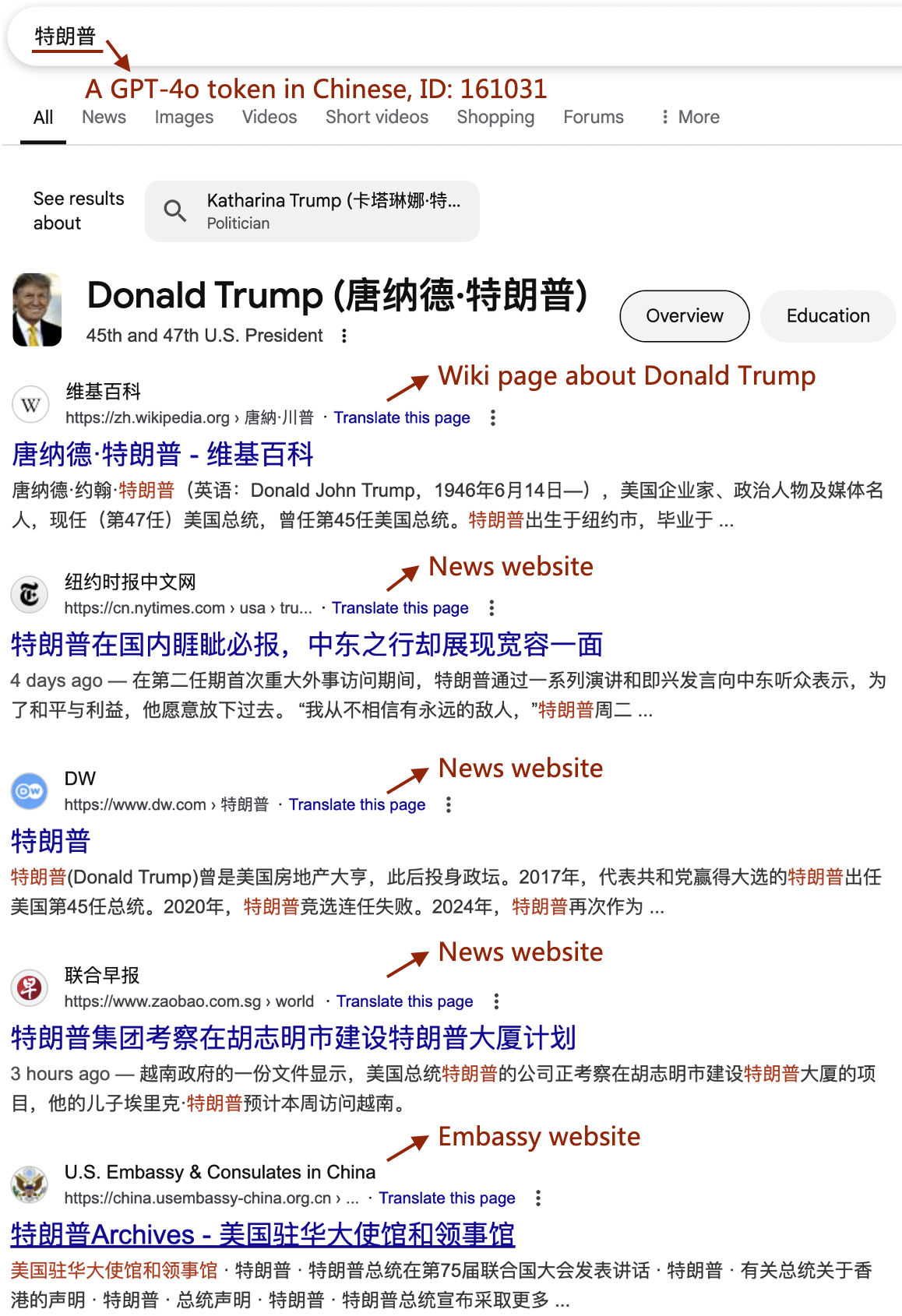Open the Forums tab
This screenshot has width=902, height=1316.
594,117
